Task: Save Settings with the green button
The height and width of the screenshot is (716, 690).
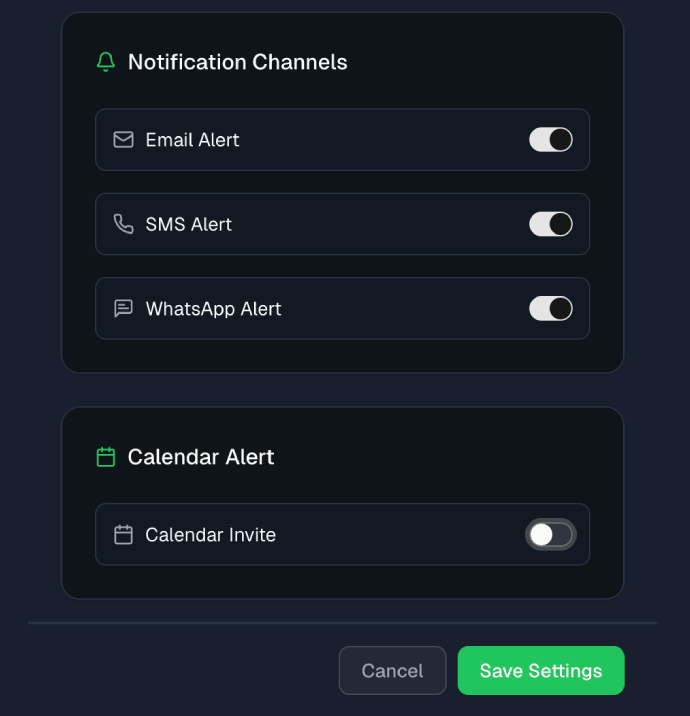Action: click(541, 671)
